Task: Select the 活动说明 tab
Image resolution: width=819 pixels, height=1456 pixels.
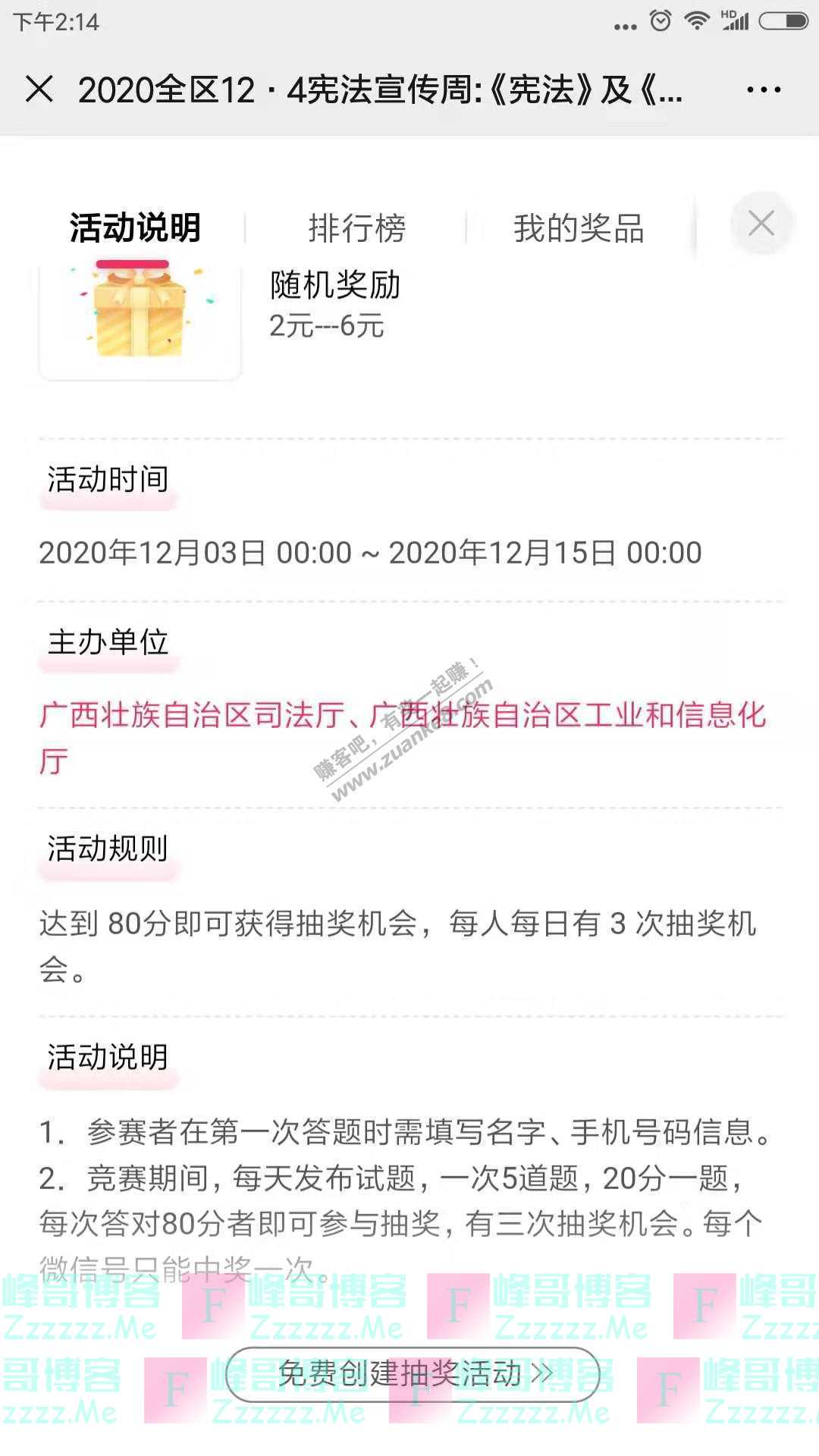Action: [135, 227]
